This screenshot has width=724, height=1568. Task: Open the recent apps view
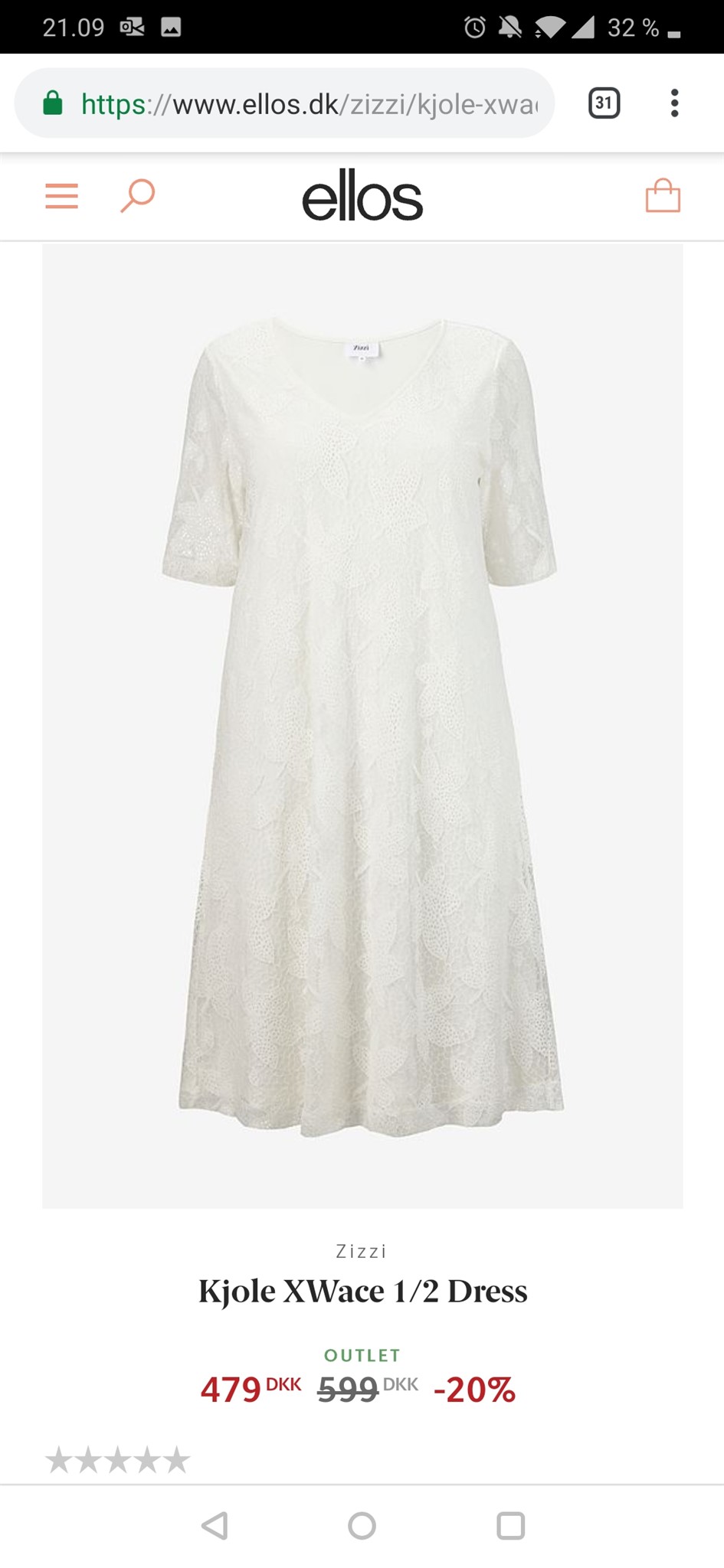point(510,1526)
